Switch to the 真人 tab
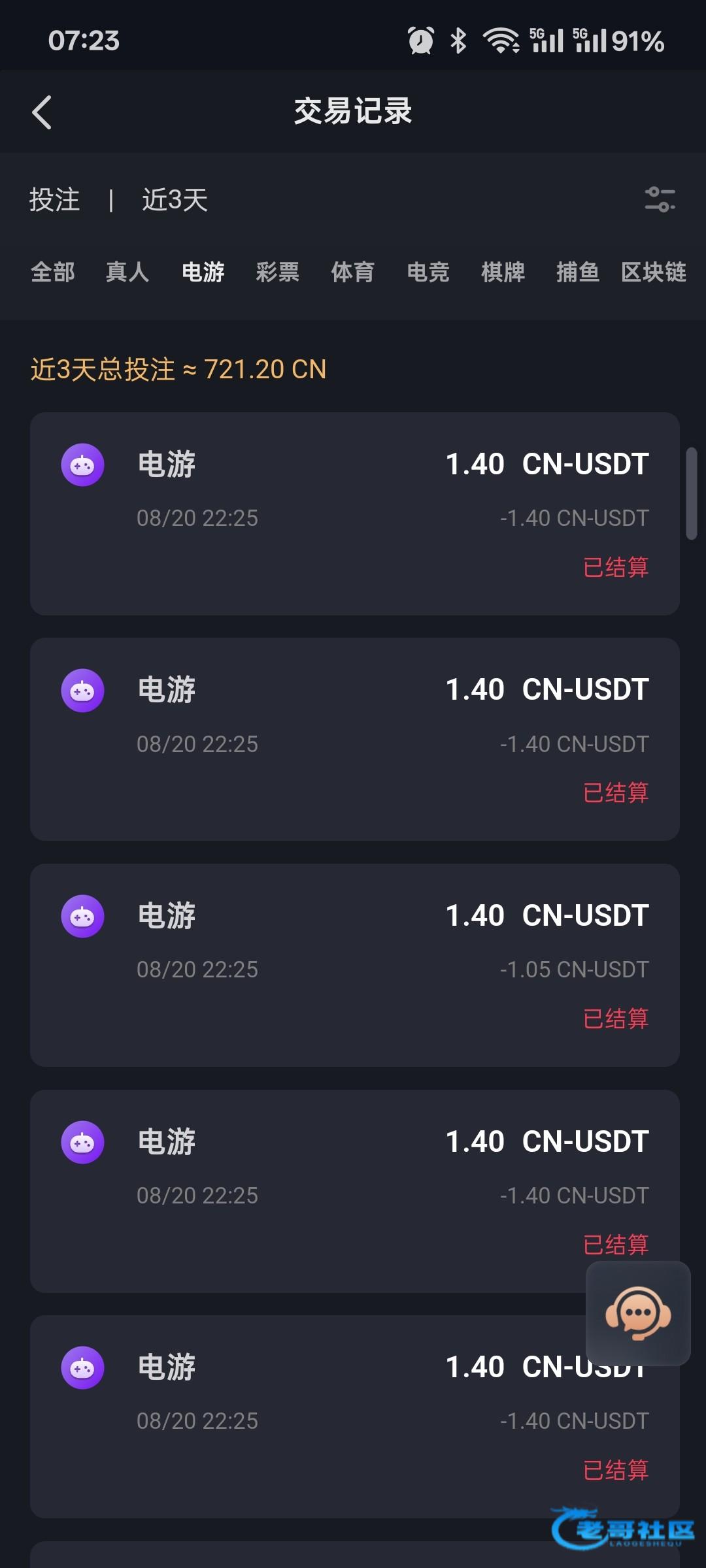The height and width of the screenshot is (1568, 706). (127, 272)
